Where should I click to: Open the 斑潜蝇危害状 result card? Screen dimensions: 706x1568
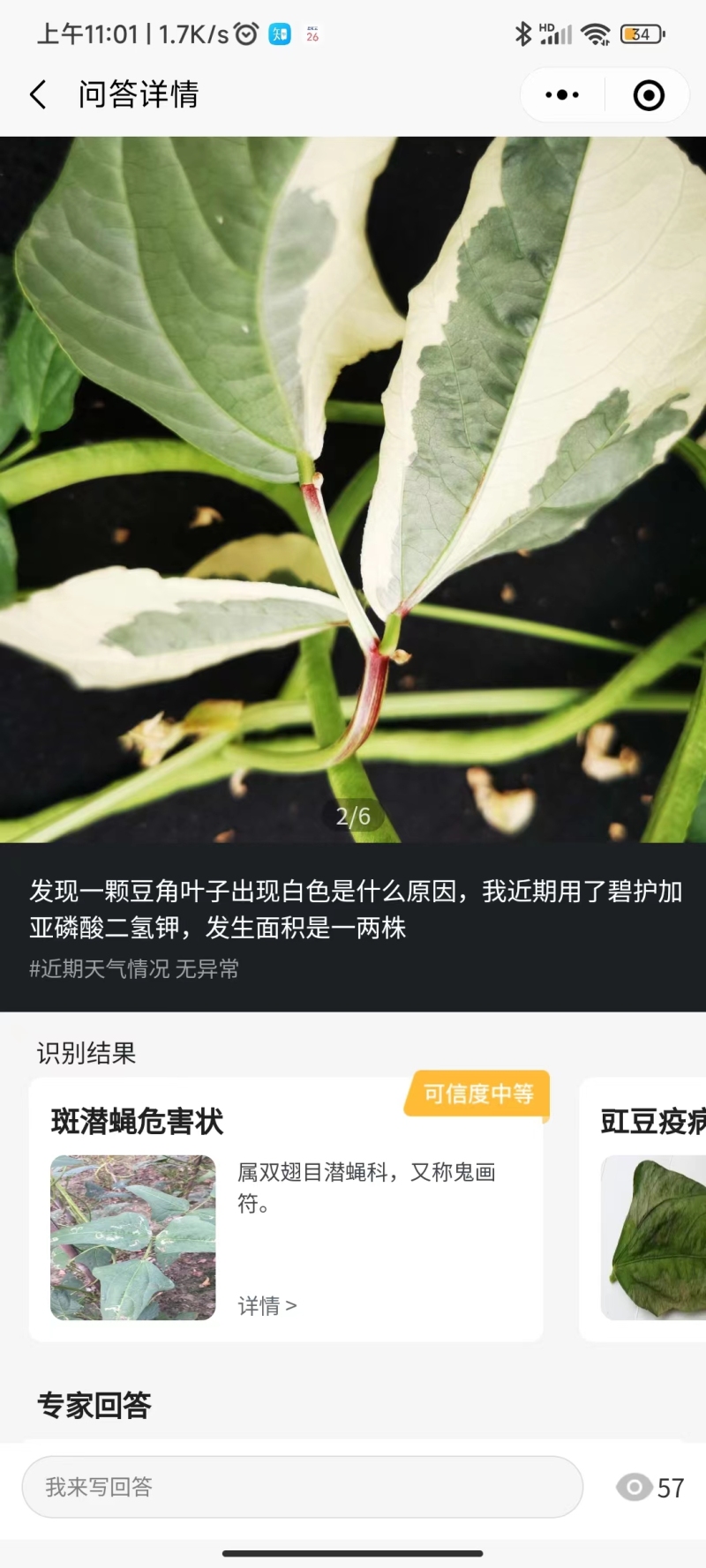pyautogui.click(x=285, y=1208)
